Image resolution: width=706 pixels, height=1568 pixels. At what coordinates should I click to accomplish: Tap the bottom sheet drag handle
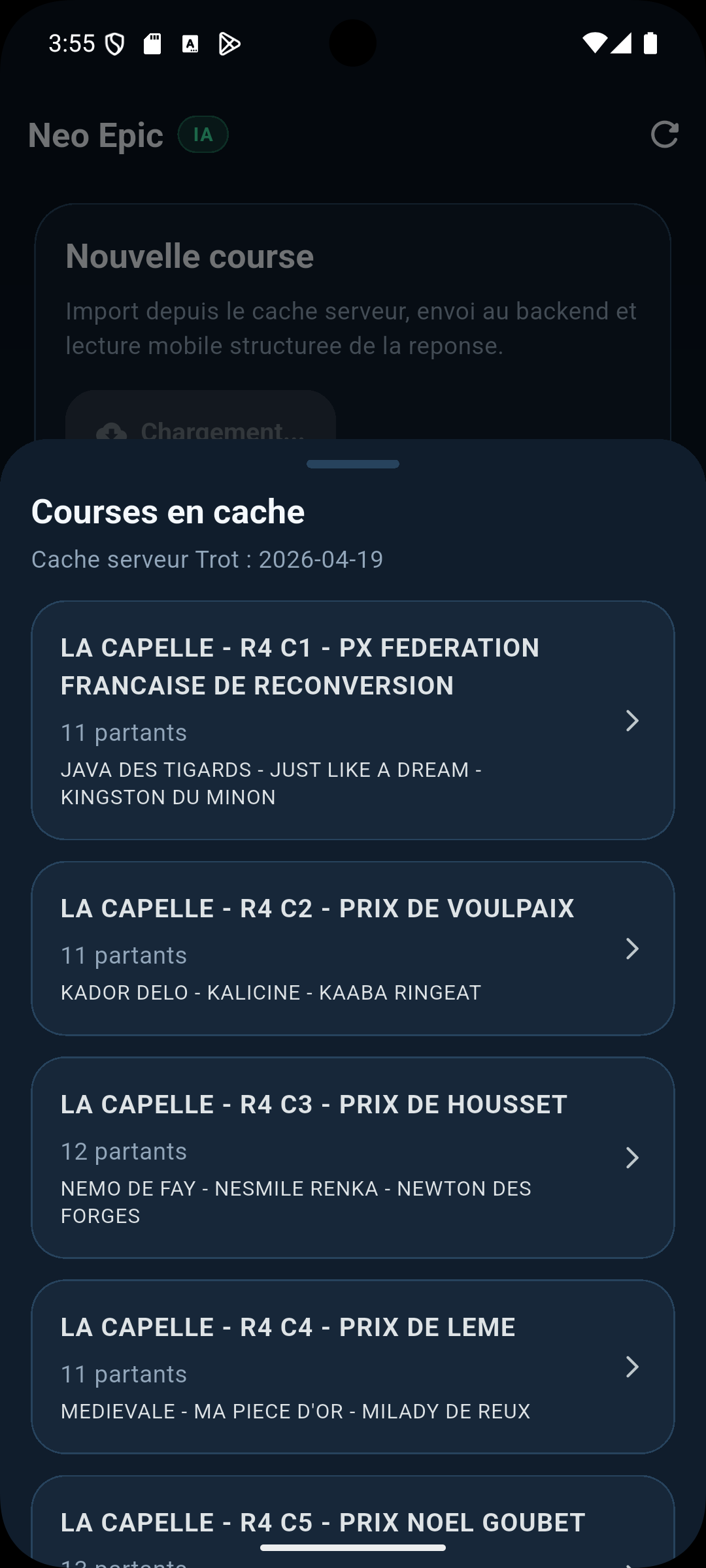[x=353, y=464]
